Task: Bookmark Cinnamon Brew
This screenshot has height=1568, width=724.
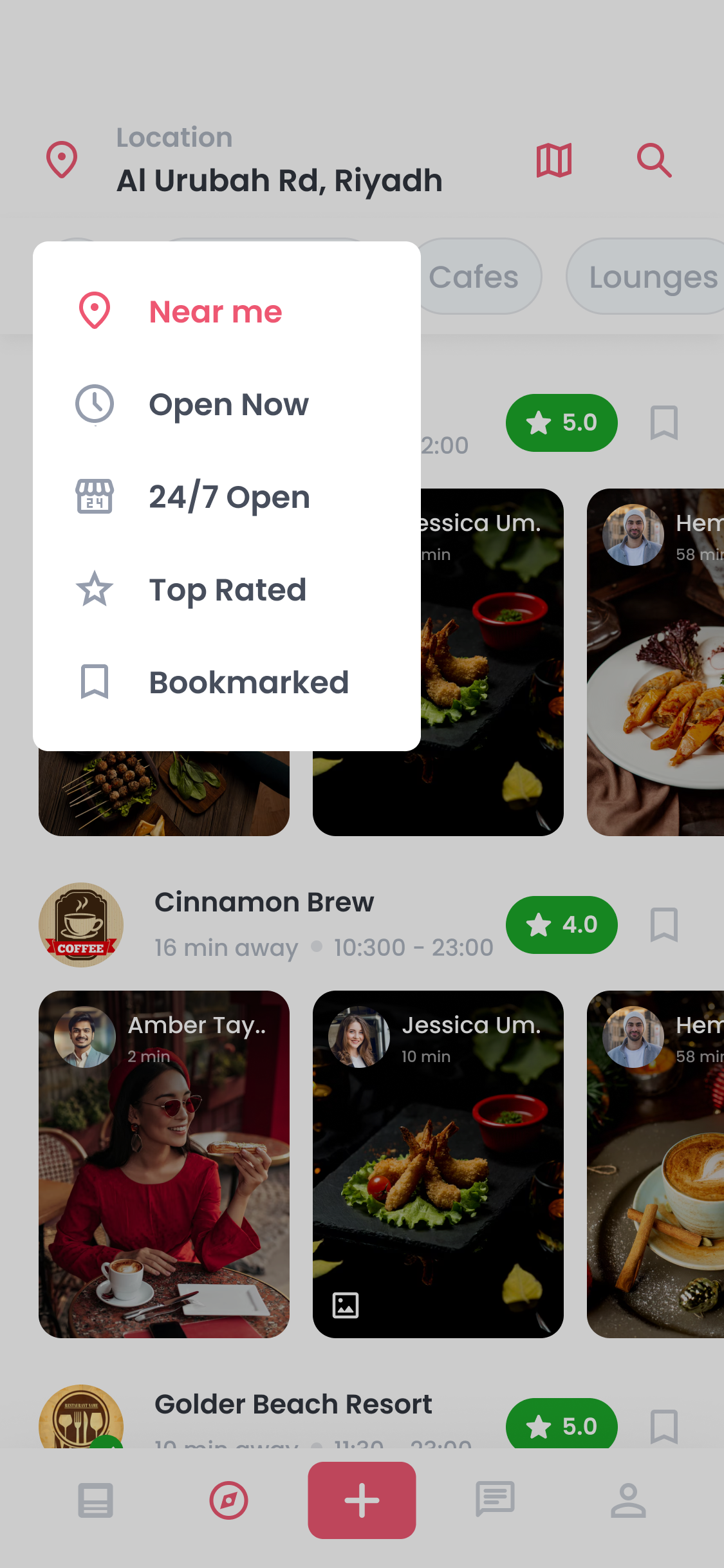Action: pyautogui.click(x=664, y=925)
